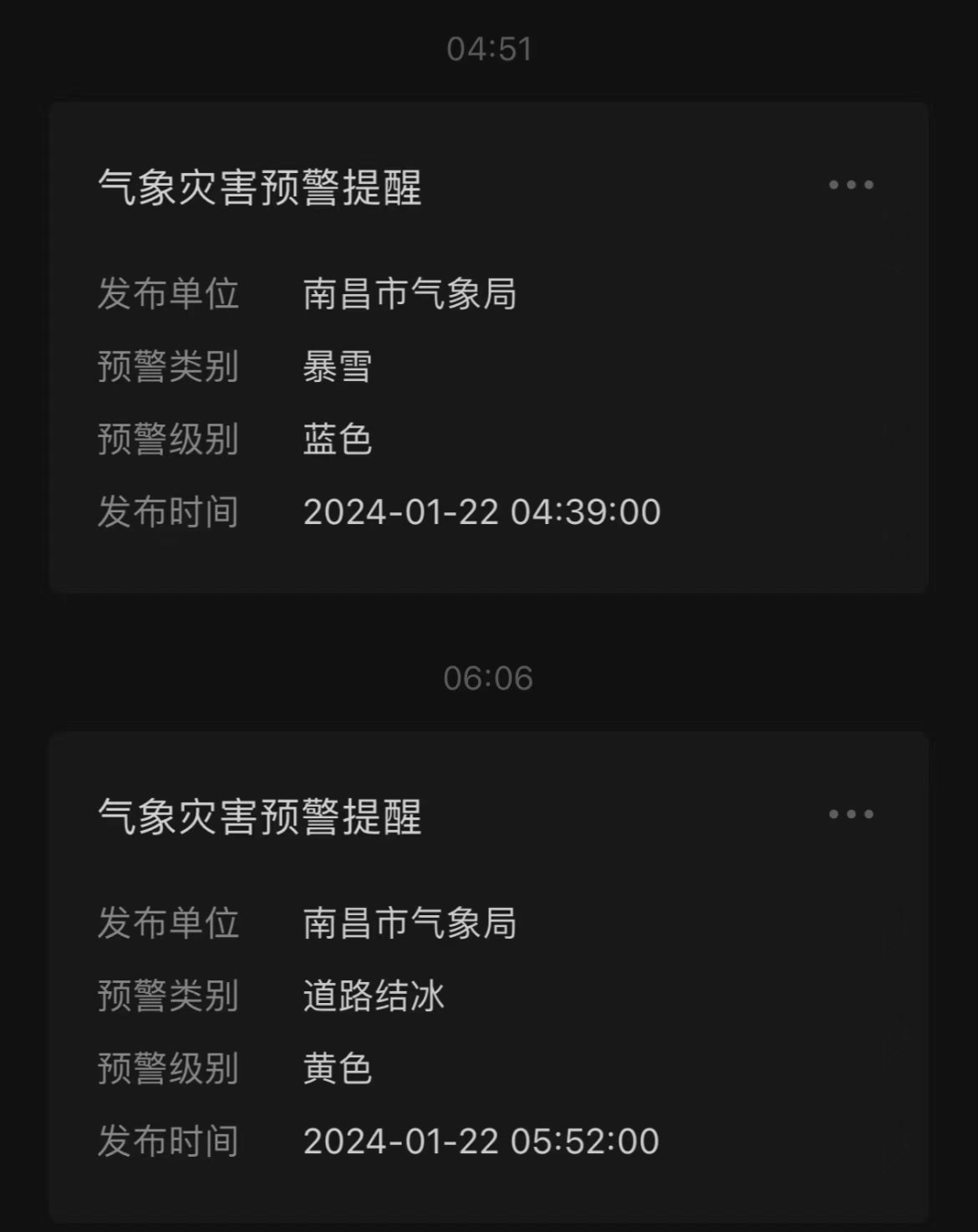This screenshot has width=978, height=1232.
Task: Open the first blizzard warning alert card
Action: point(489,344)
